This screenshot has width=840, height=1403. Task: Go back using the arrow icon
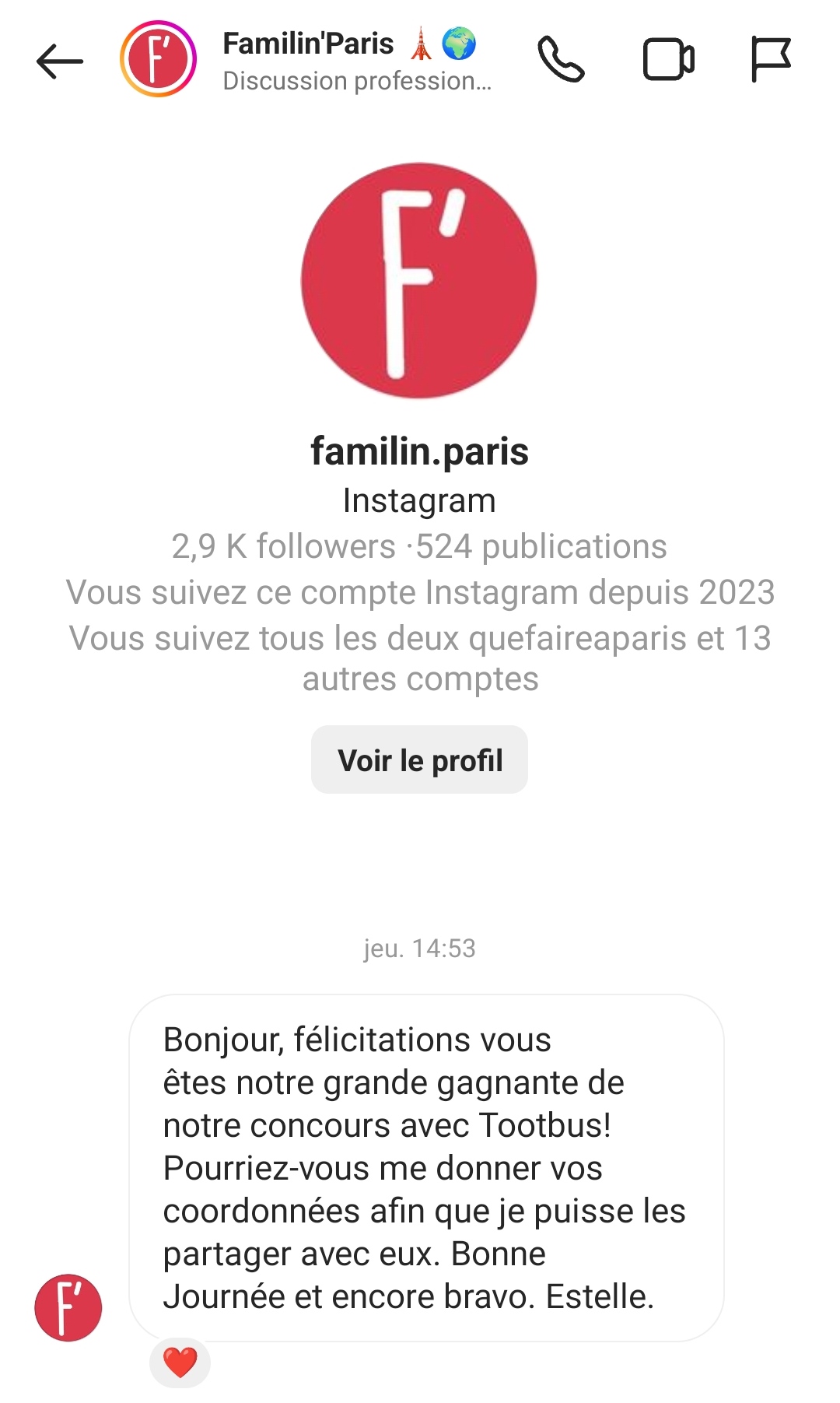tap(60, 61)
